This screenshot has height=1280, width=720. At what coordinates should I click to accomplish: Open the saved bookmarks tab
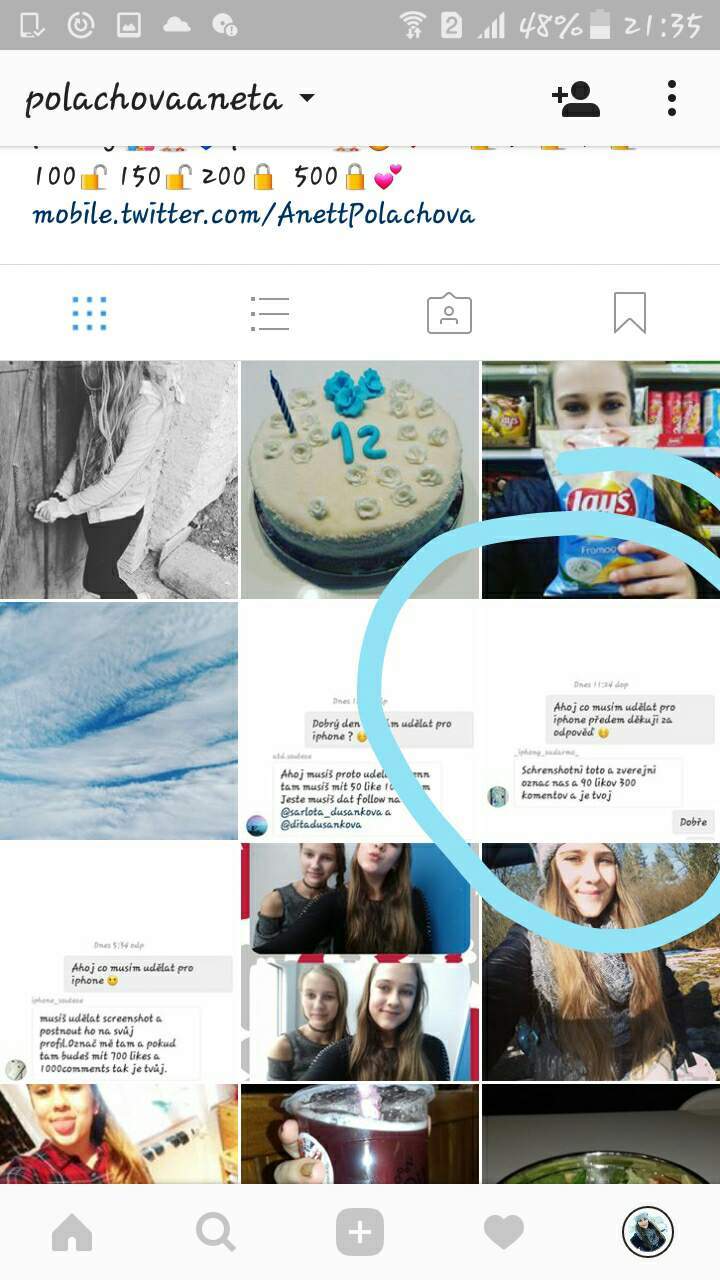click(x=629, y=314)
